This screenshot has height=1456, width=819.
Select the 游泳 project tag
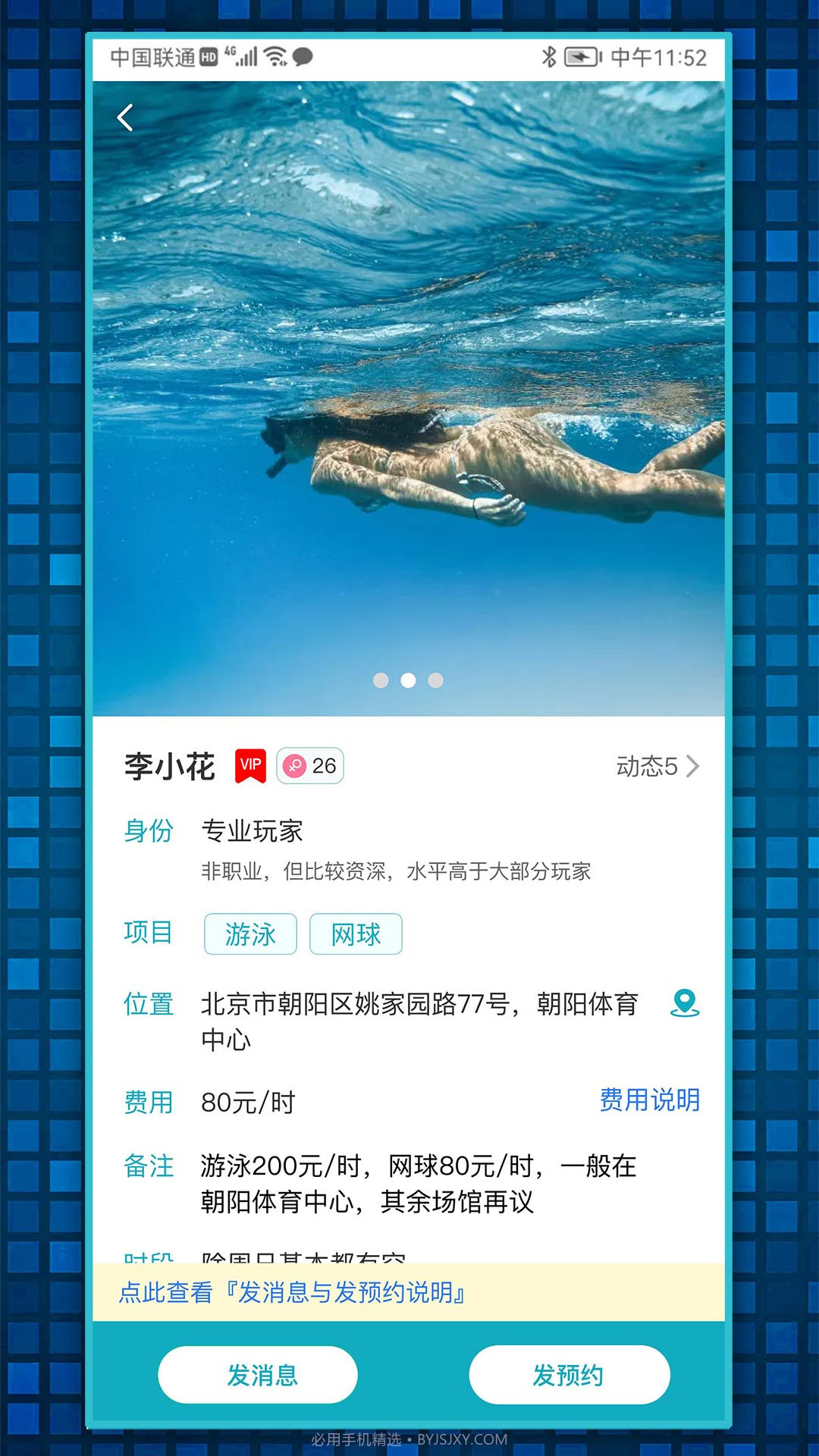tap(250, 934)
